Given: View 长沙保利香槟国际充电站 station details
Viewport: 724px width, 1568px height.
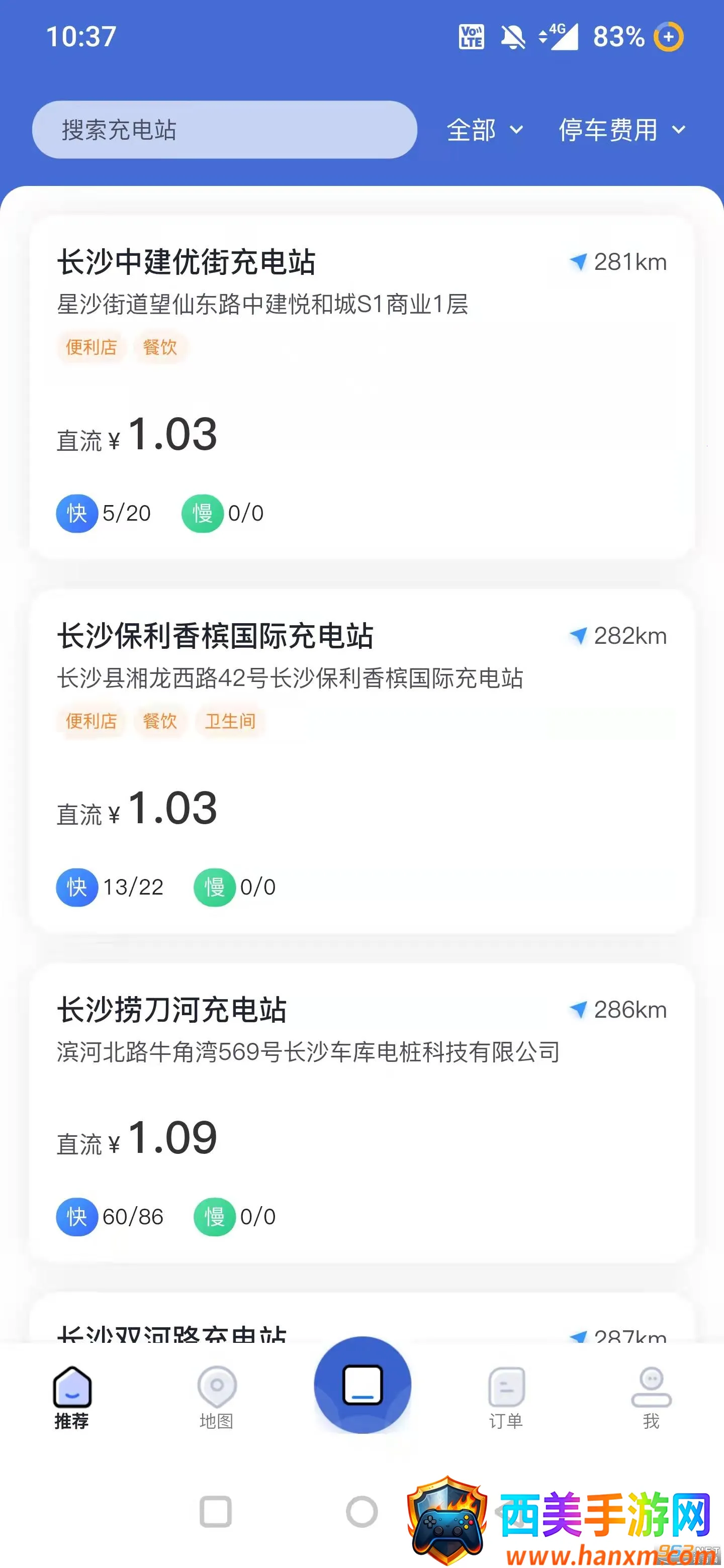Looking at the screenshot, I should point(361,761).
